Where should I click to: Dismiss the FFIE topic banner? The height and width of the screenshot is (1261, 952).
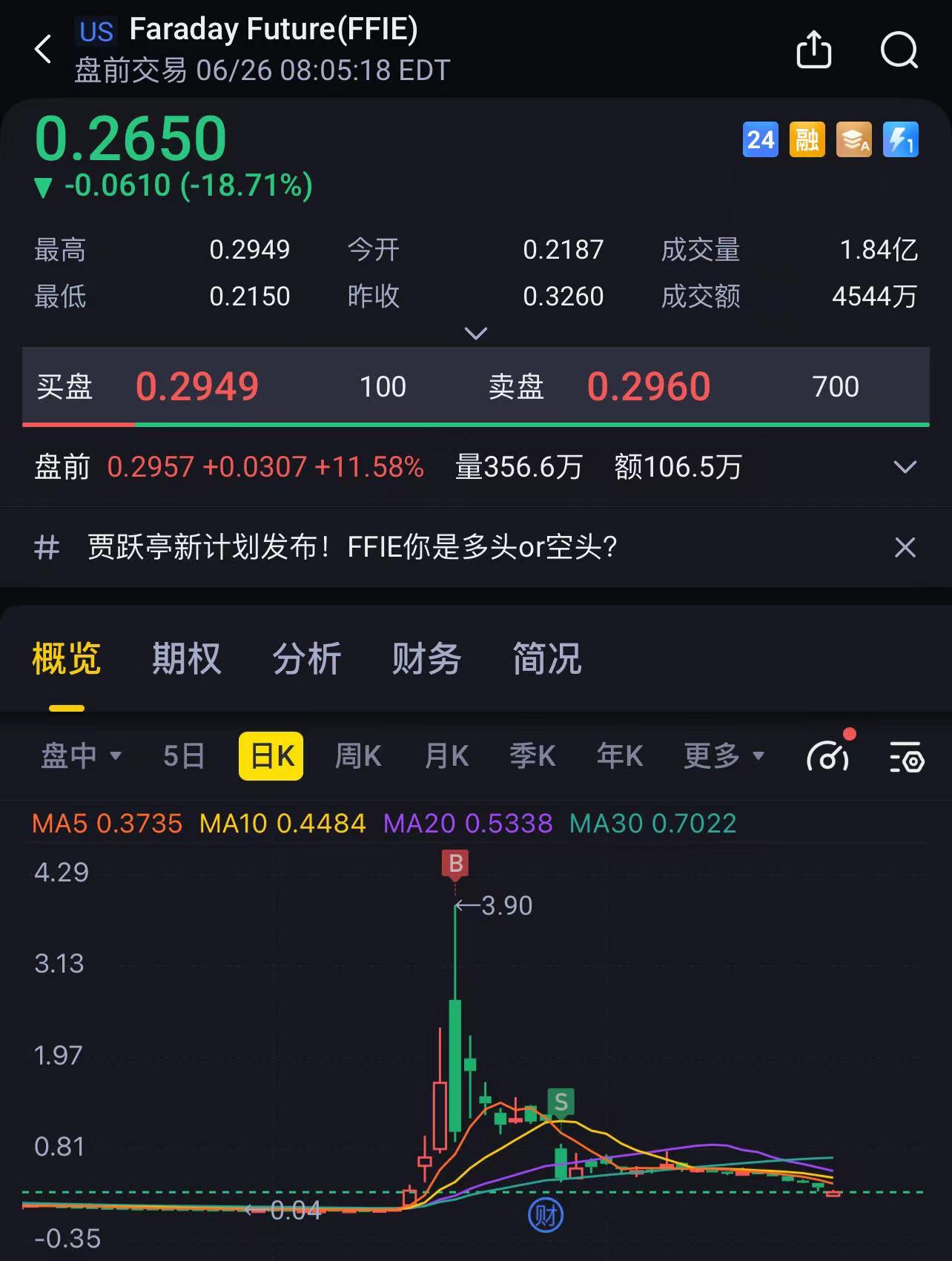click(905, 548)
